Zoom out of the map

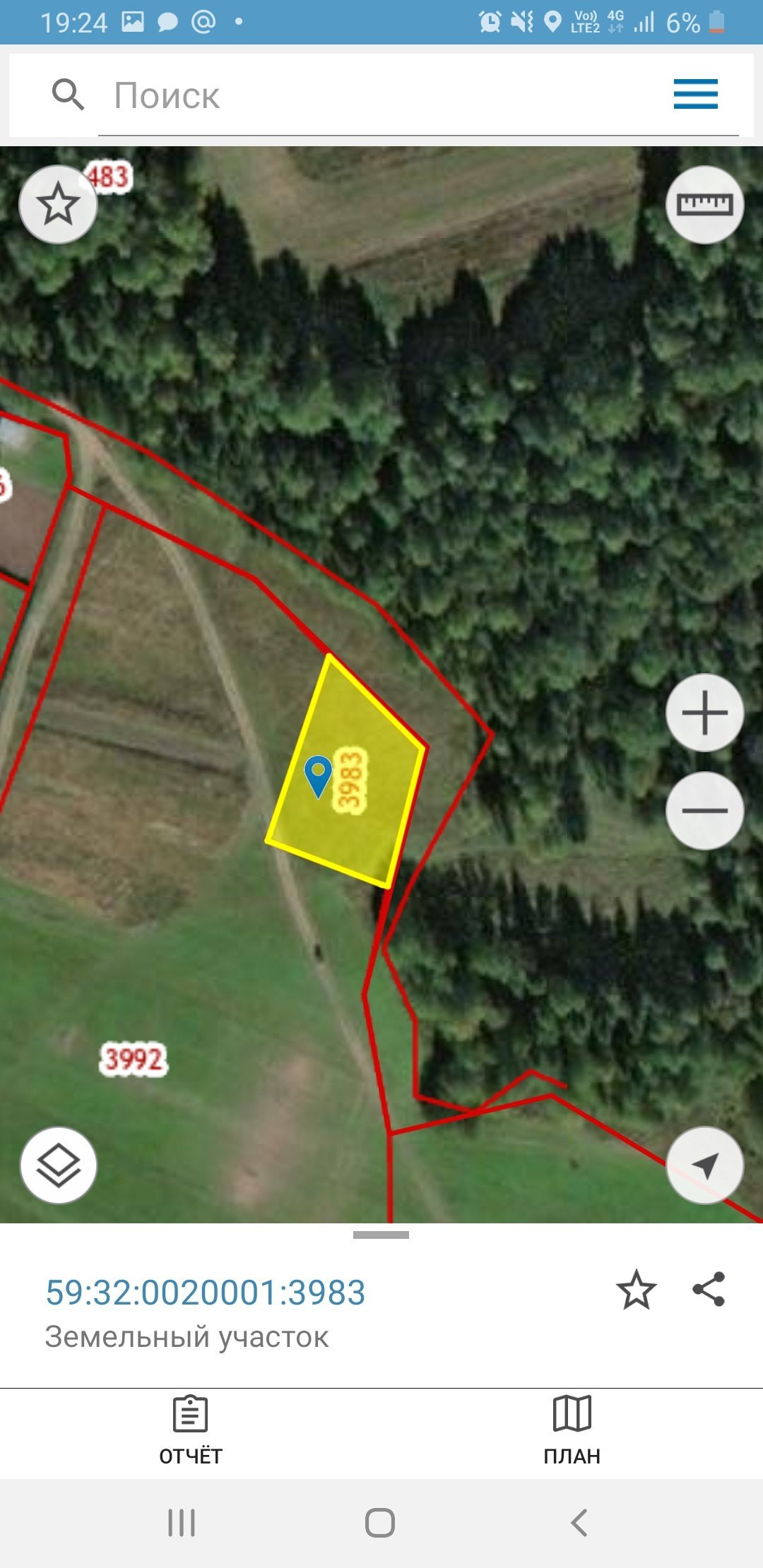point(704,810)
